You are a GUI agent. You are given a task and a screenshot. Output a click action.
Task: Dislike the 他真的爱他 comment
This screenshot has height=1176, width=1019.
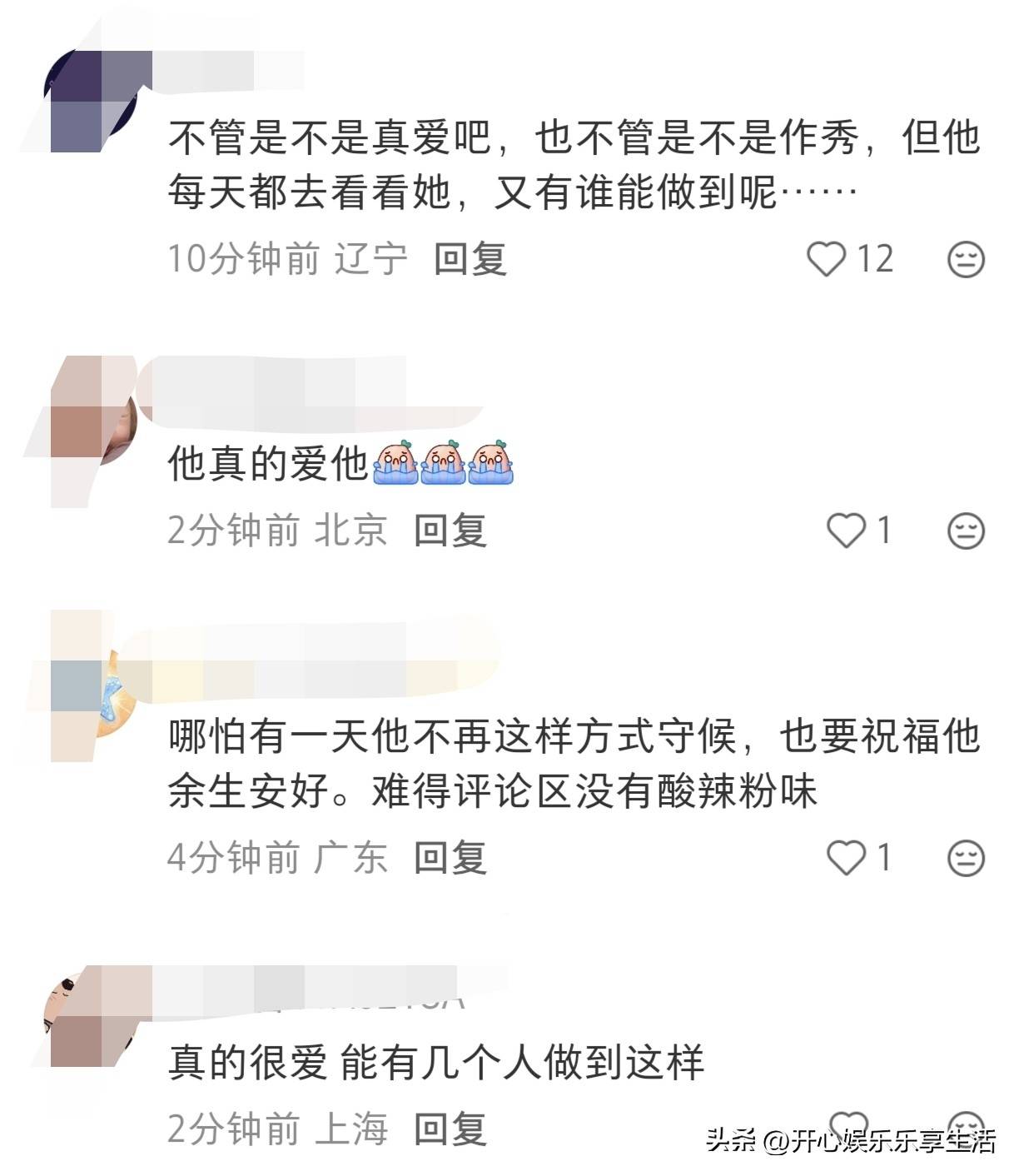(x=966, y=531)
